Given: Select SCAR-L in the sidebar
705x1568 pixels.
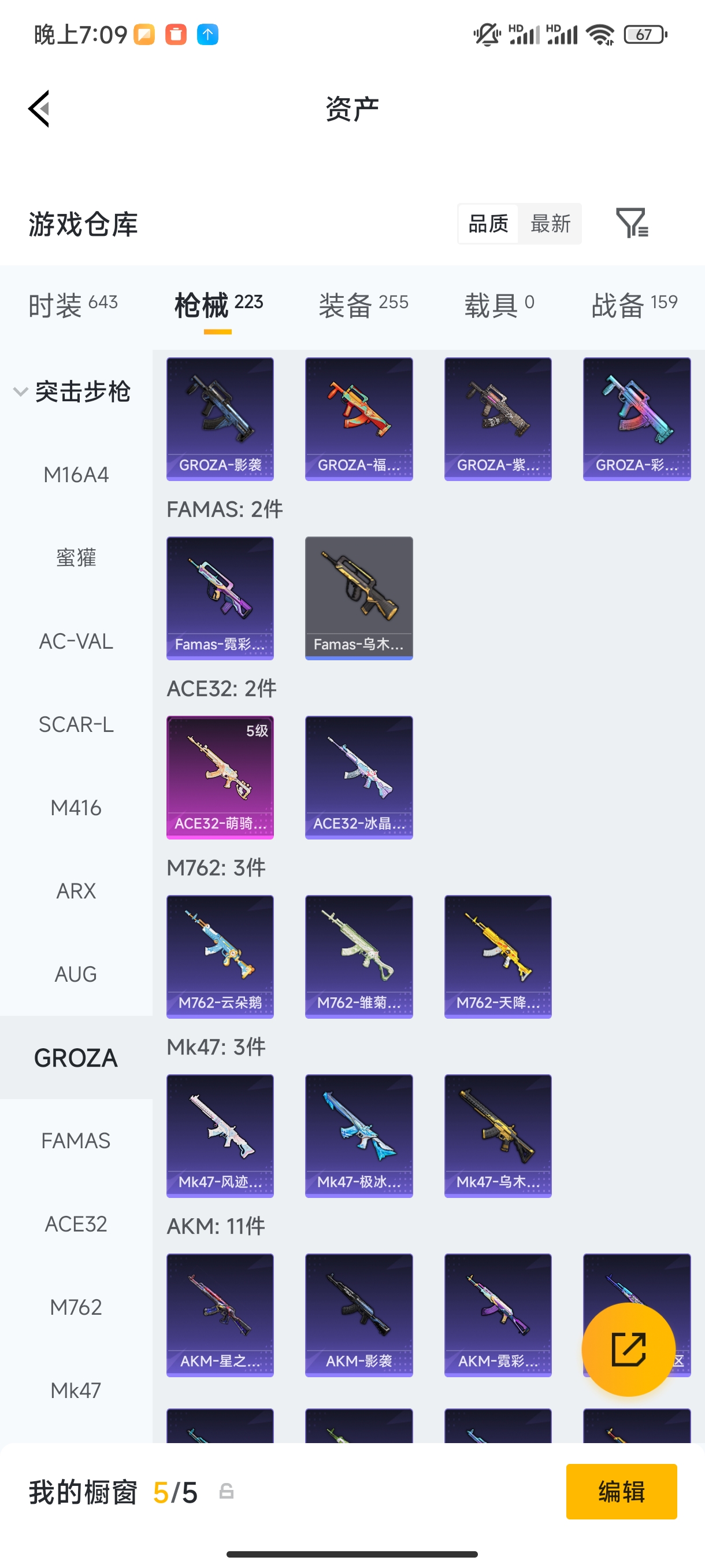Looking at the screenshot, I should [76, 724].
